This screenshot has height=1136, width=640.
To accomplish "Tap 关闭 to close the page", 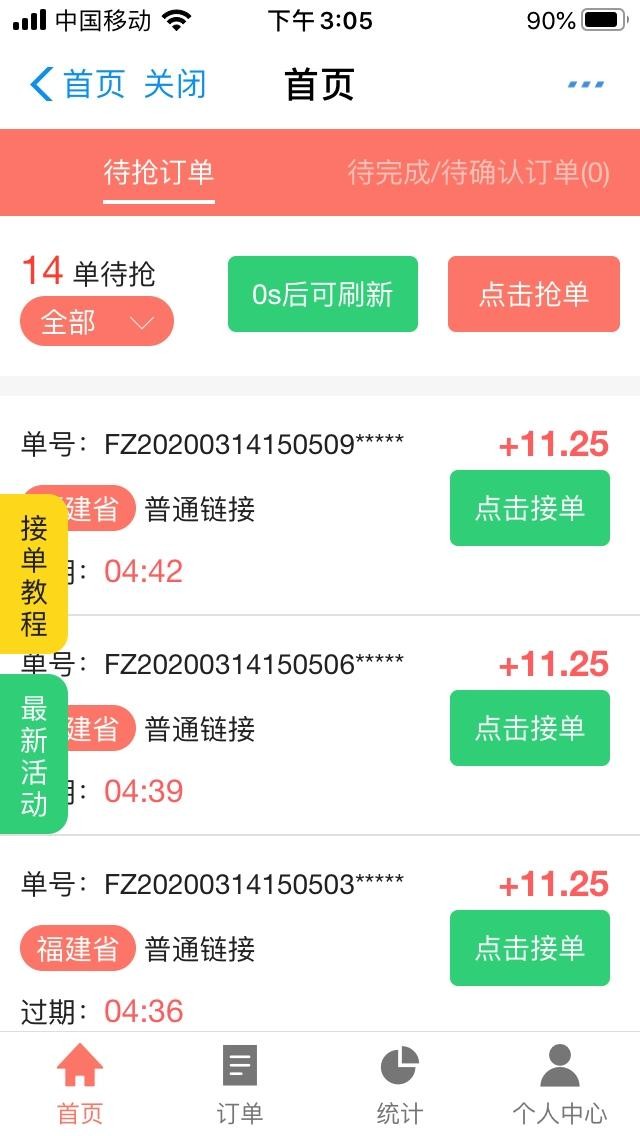I will click(175, 84).
